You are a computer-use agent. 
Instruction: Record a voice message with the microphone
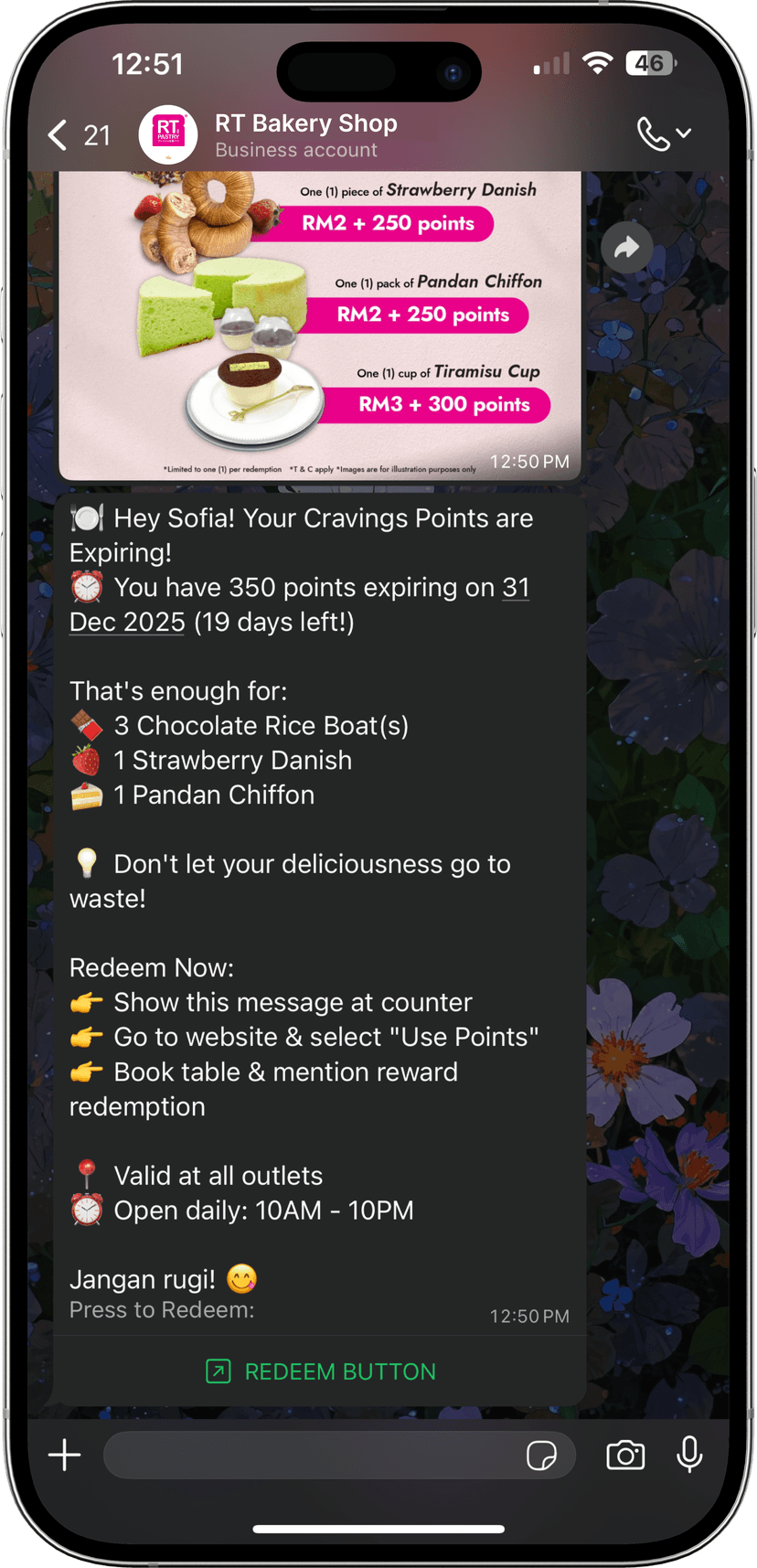pos(689,1455)
